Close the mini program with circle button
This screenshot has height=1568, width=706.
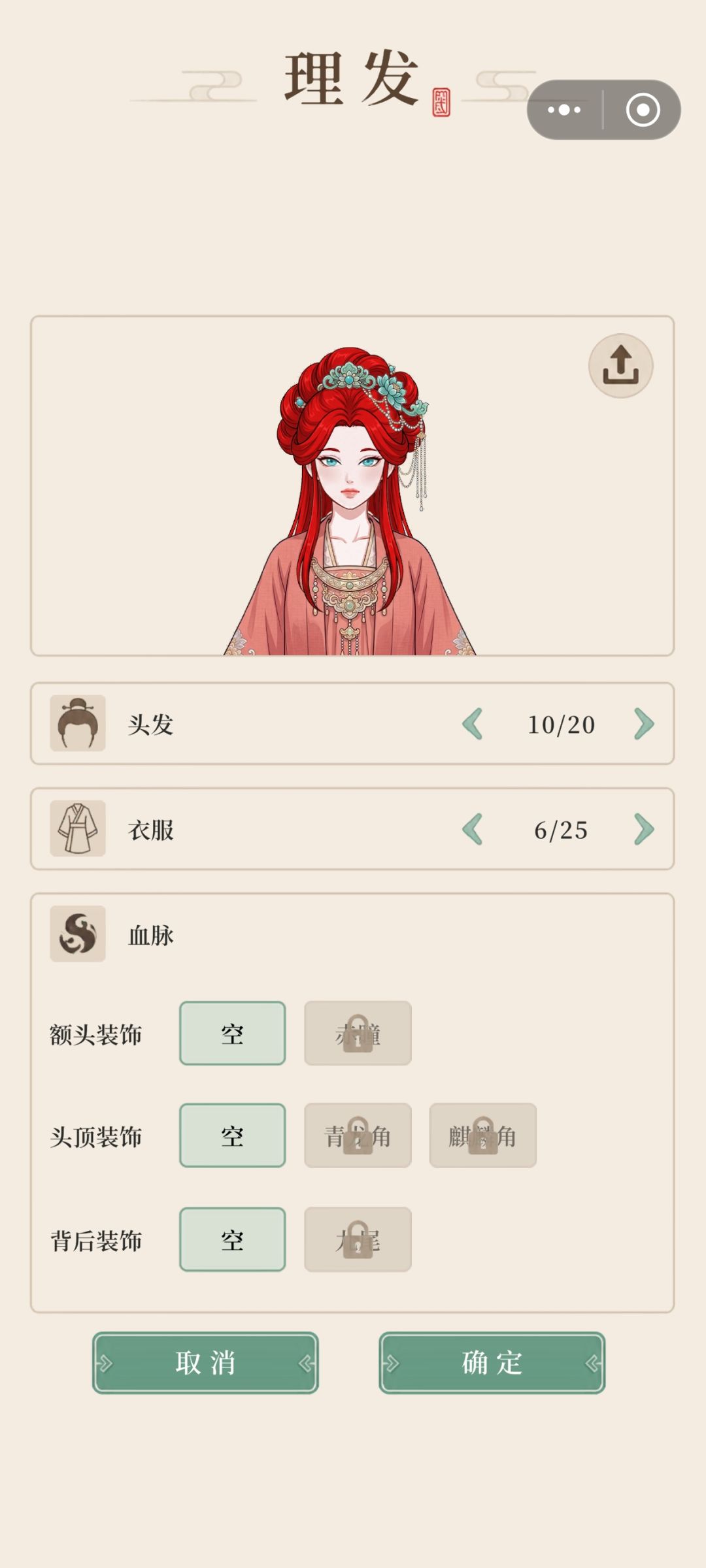(643, 110)
